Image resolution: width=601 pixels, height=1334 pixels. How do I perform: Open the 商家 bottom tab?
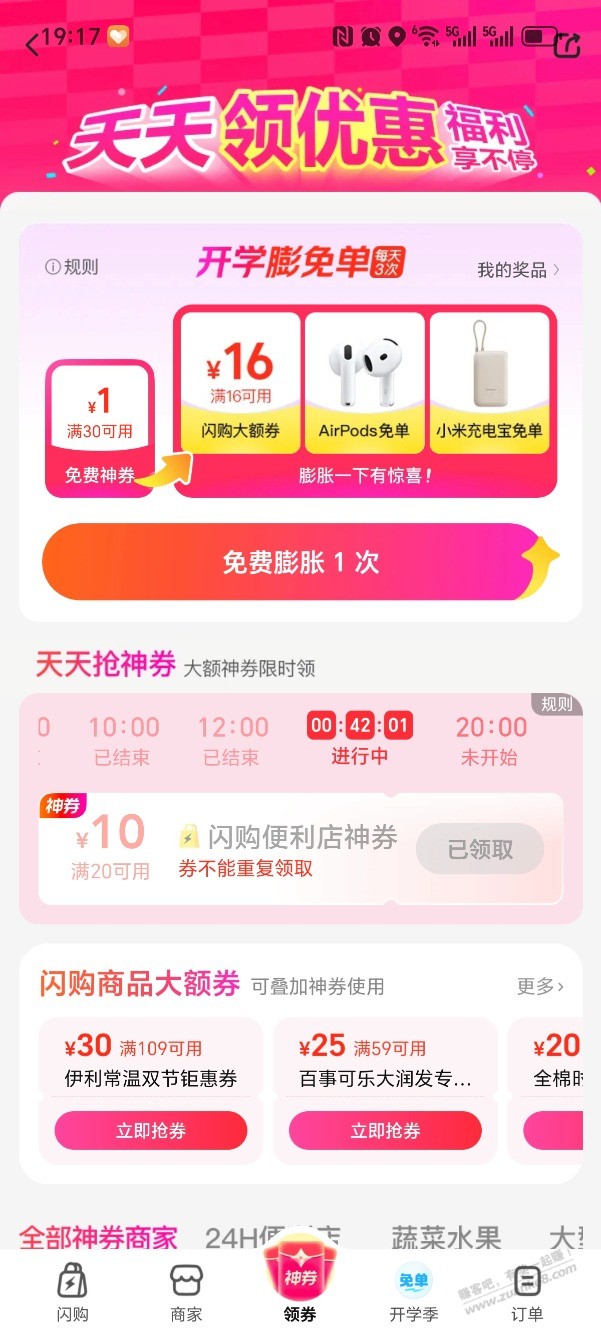(x=186, y=1292)
